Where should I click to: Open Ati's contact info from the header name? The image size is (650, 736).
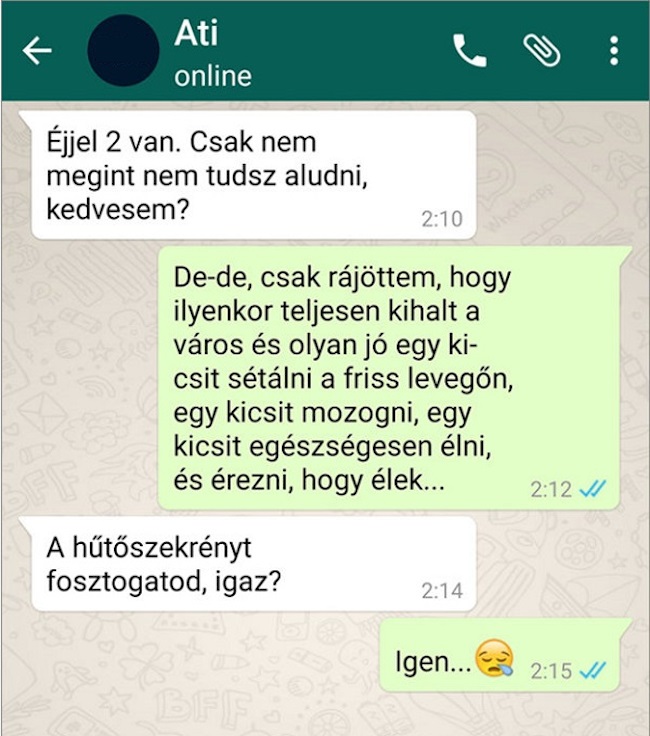(x=196, y=34)
